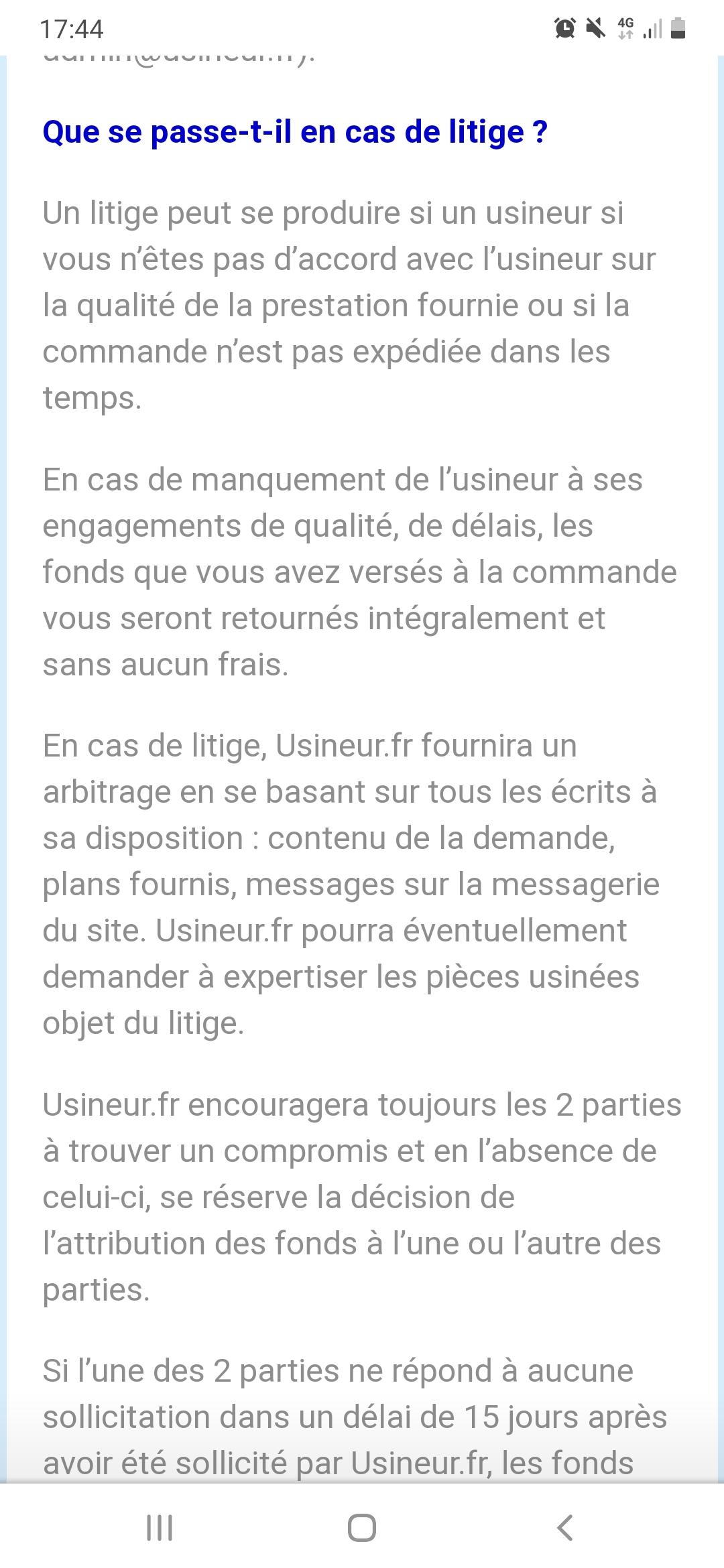
Task: Go back with the system back arrow
Action: pyautogui.click(x=565, y=1528)
